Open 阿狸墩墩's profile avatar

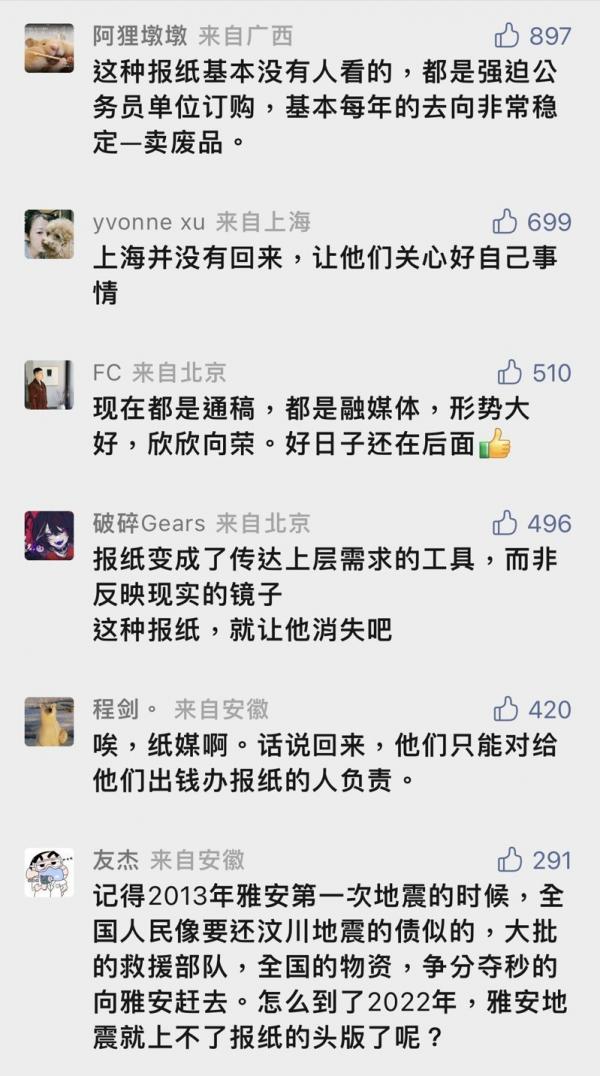[x=49, y=48]
